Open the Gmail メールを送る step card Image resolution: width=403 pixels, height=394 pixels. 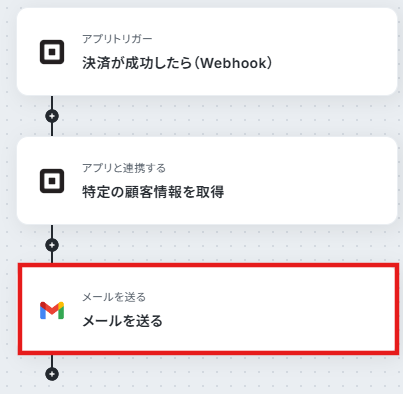coord(208,309)
